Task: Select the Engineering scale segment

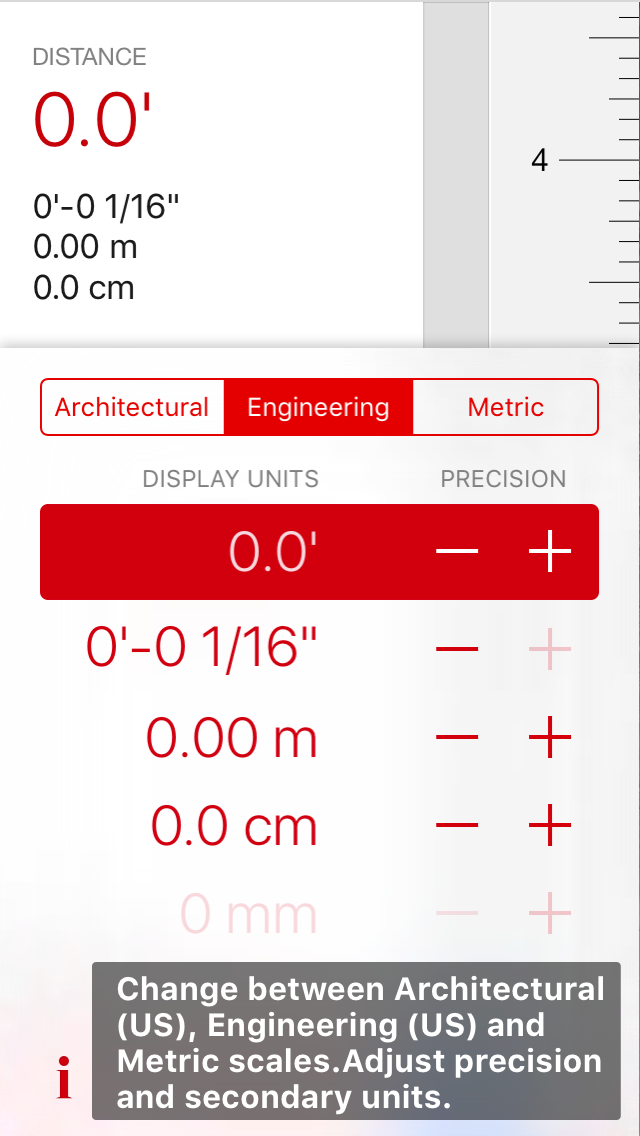Action: (x=318, y=407)
